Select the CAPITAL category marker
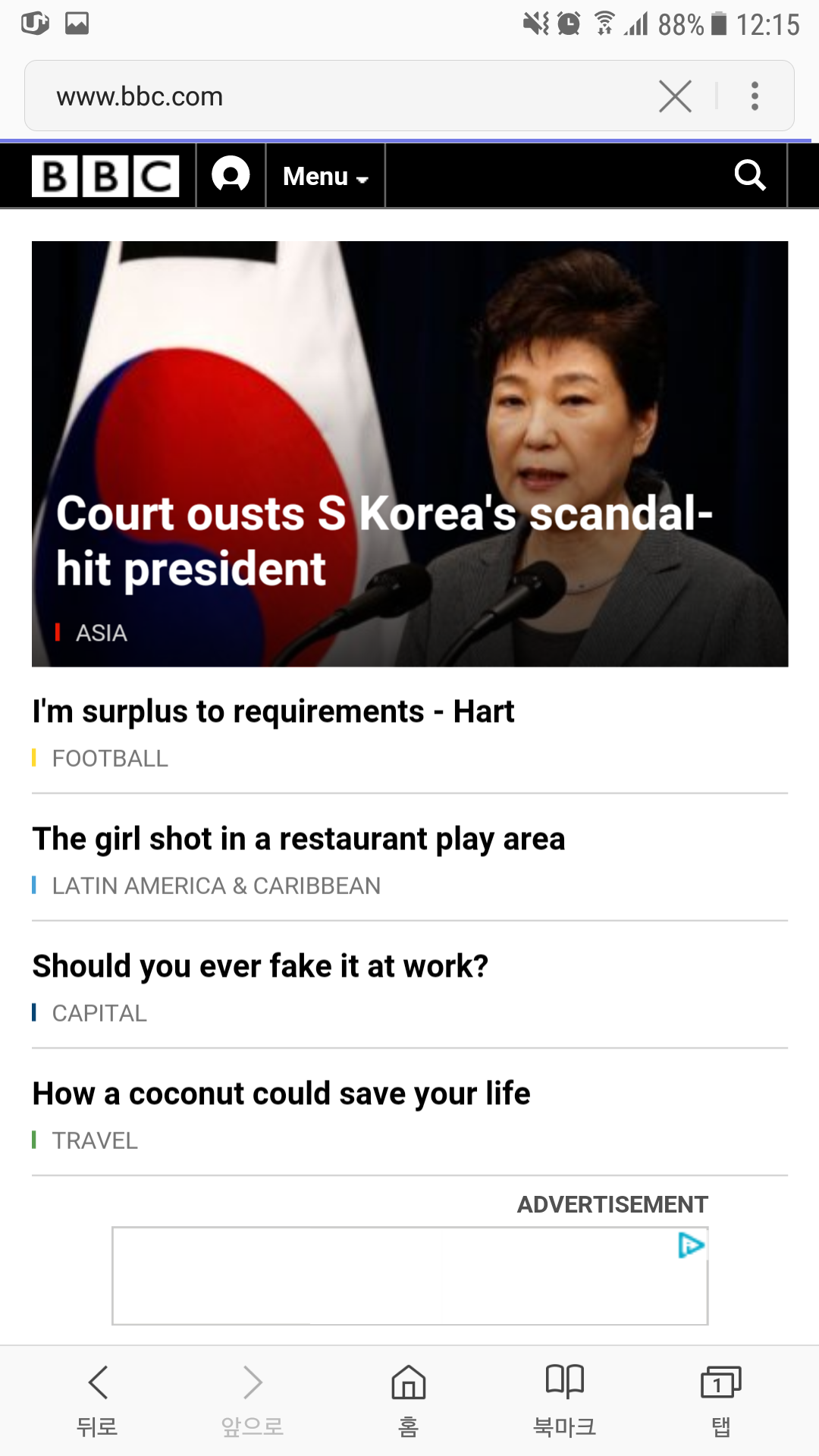This screenshot has width=819, height=1456. coord(99,1012)
